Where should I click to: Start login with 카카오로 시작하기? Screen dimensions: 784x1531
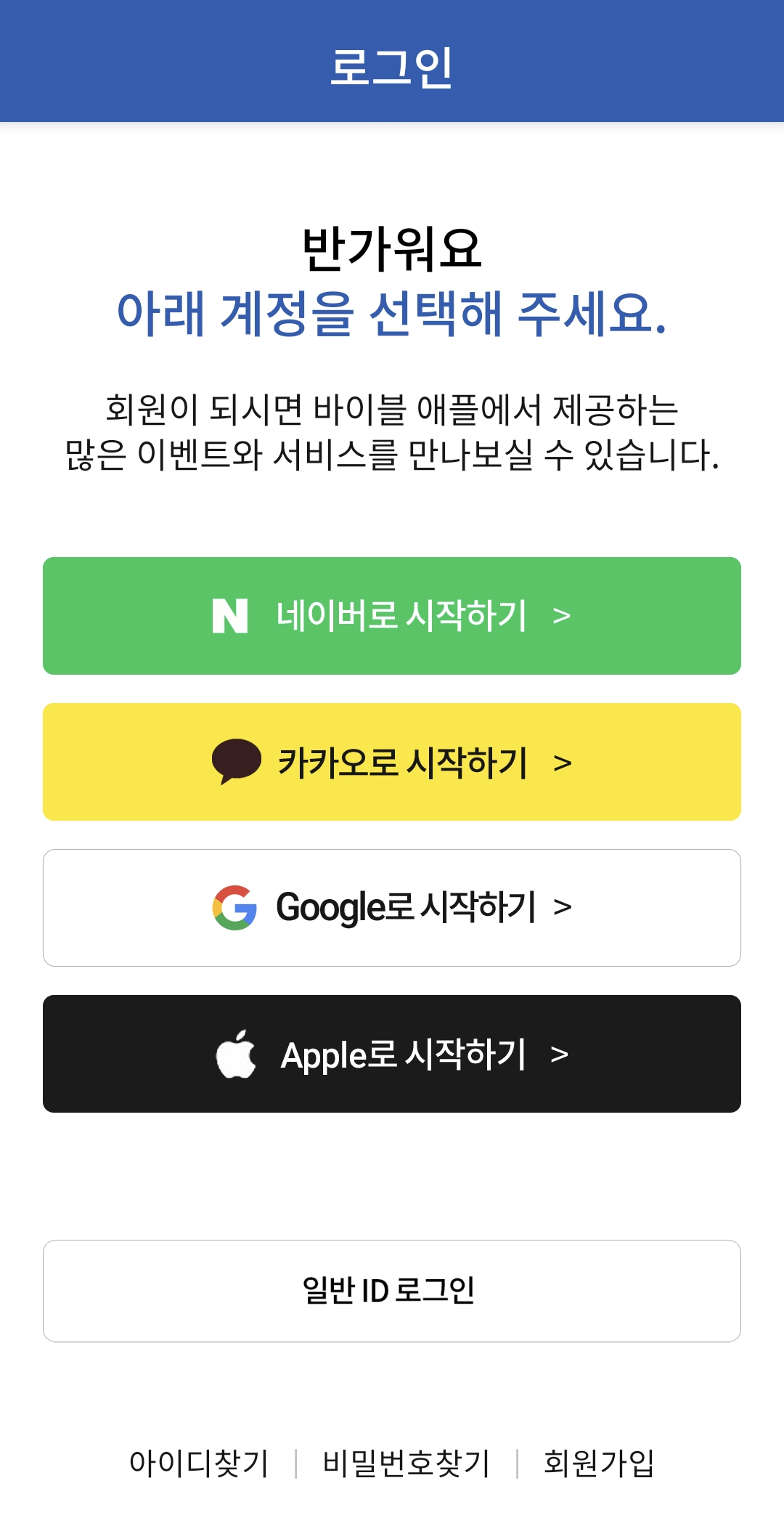pyautogui.click(x=392, y=762)
